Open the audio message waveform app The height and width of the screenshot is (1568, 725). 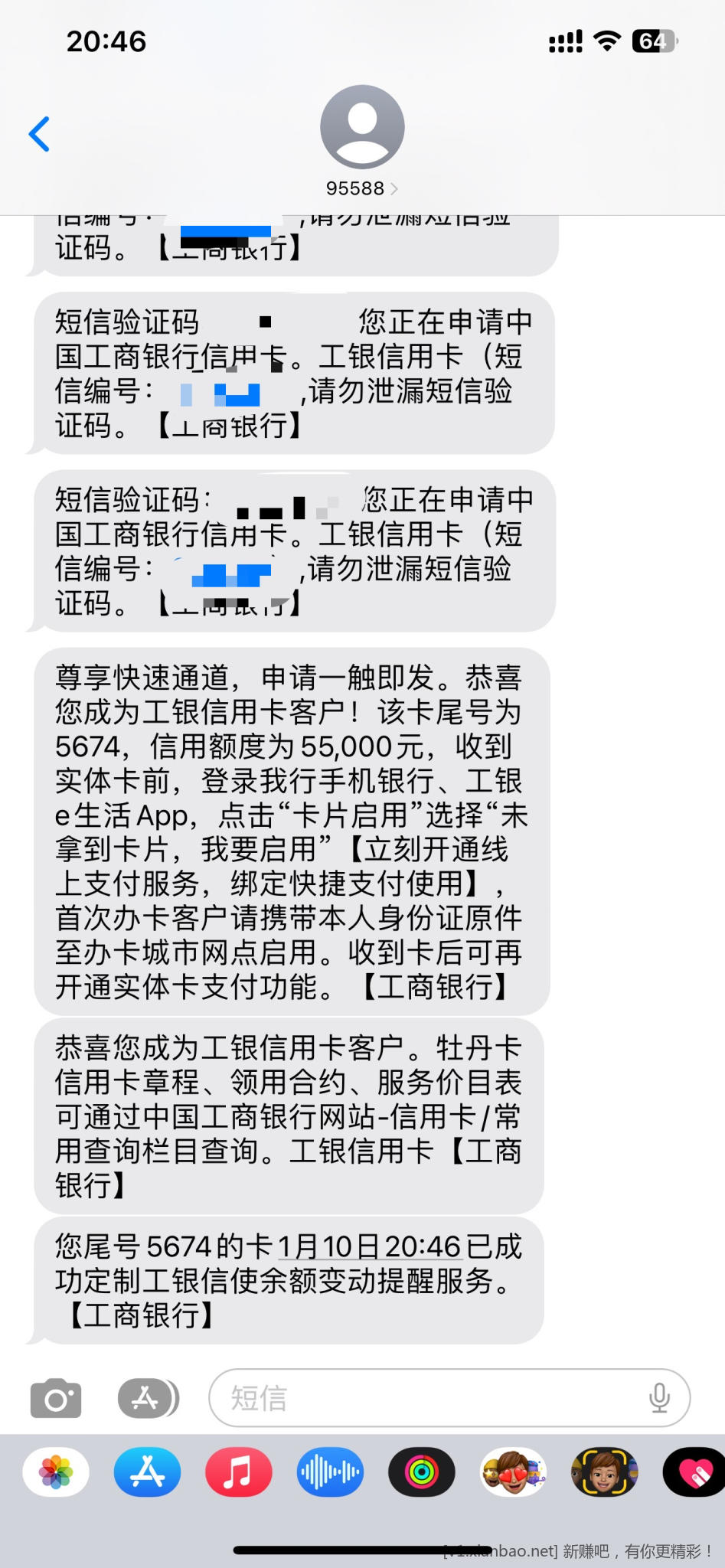point(330,1472)
